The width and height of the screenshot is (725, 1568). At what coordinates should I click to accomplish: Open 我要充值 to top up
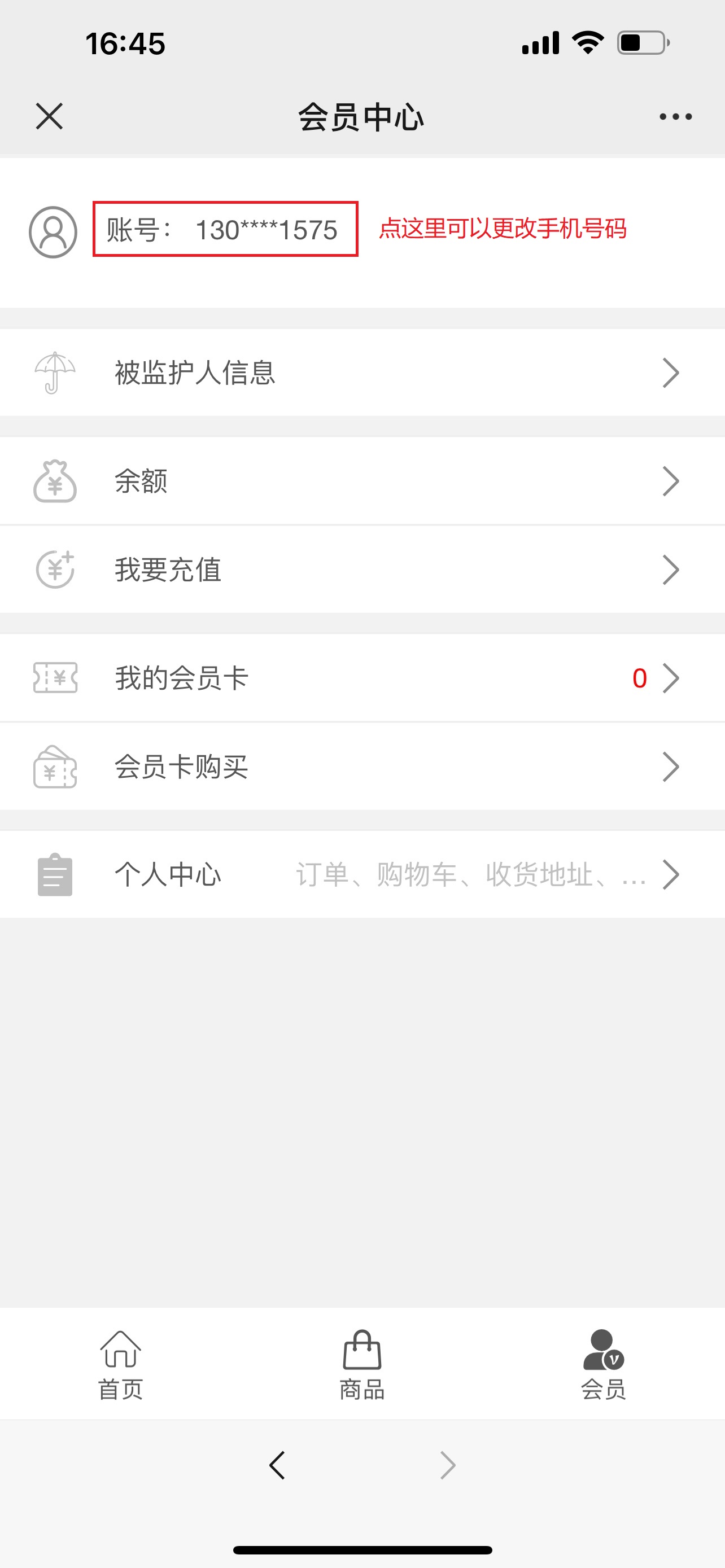pos(362,570)
